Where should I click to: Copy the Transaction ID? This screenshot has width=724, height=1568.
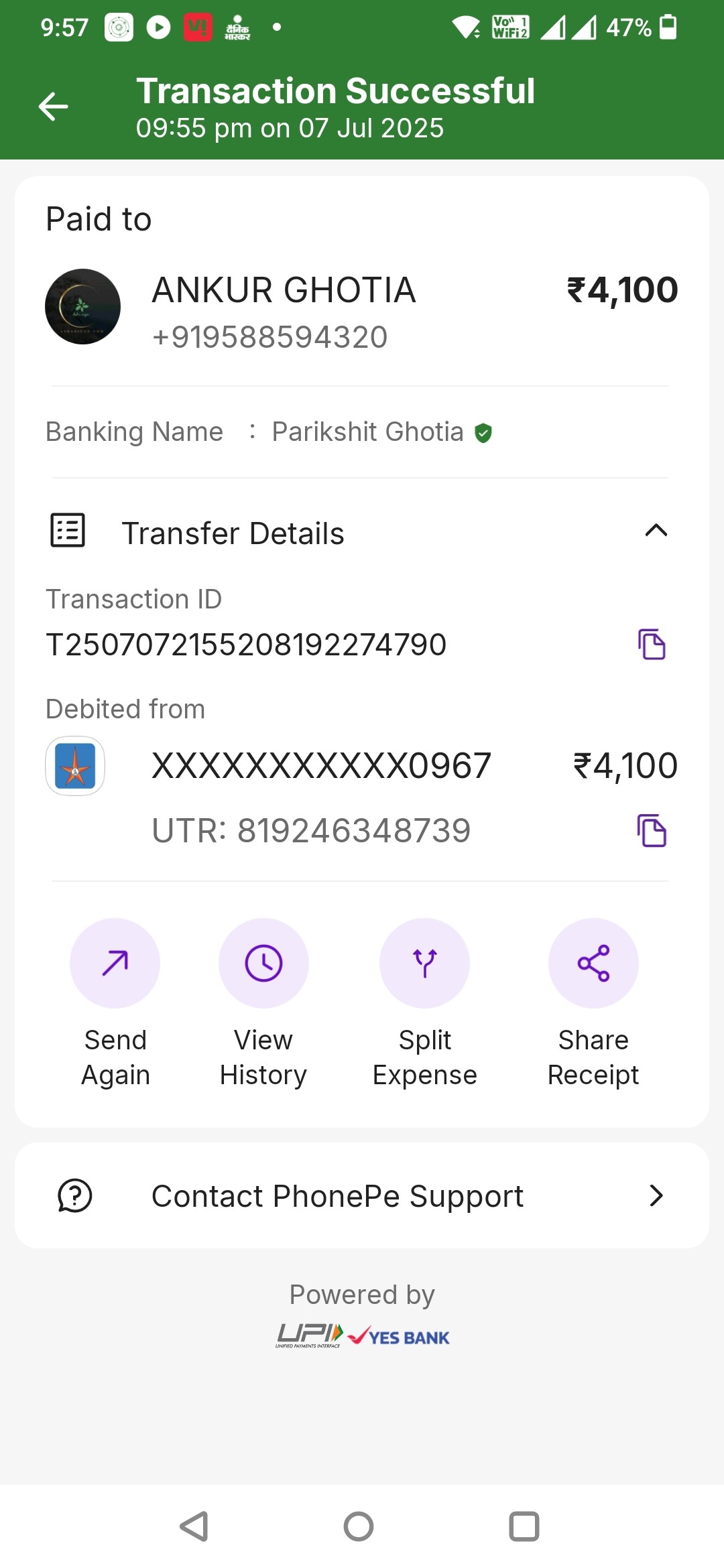point(652,645)
